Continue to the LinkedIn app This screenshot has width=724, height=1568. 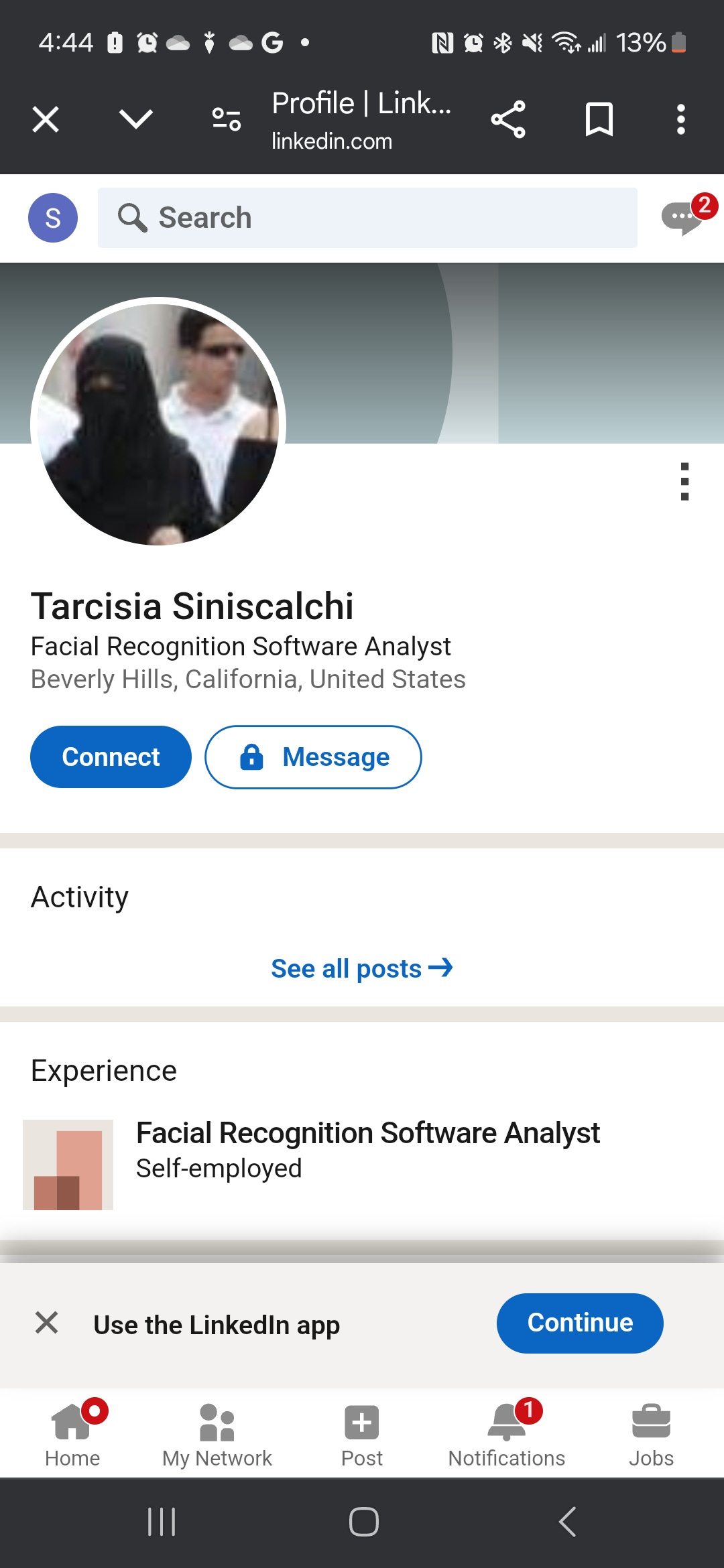coord(580,1323)
